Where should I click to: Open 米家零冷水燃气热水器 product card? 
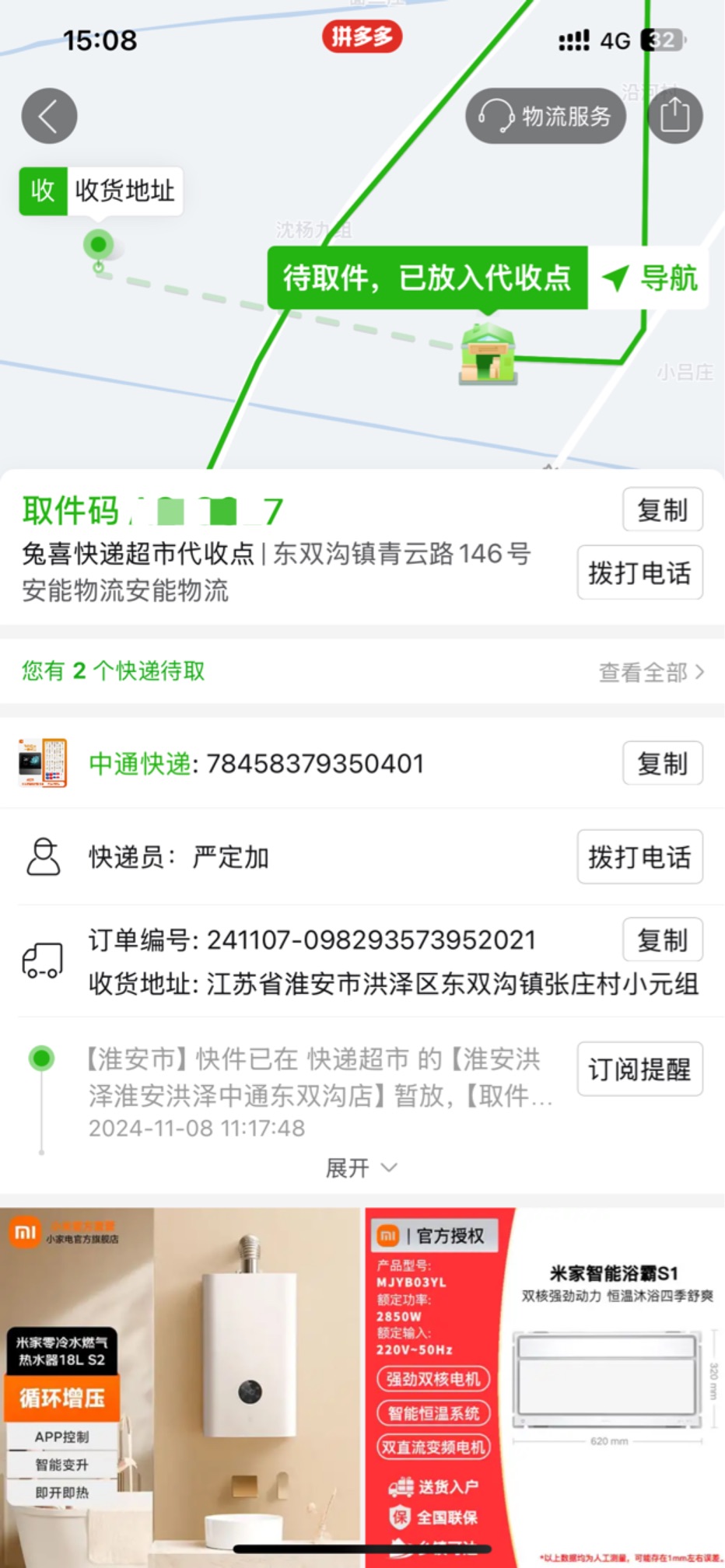[180, 1388]
